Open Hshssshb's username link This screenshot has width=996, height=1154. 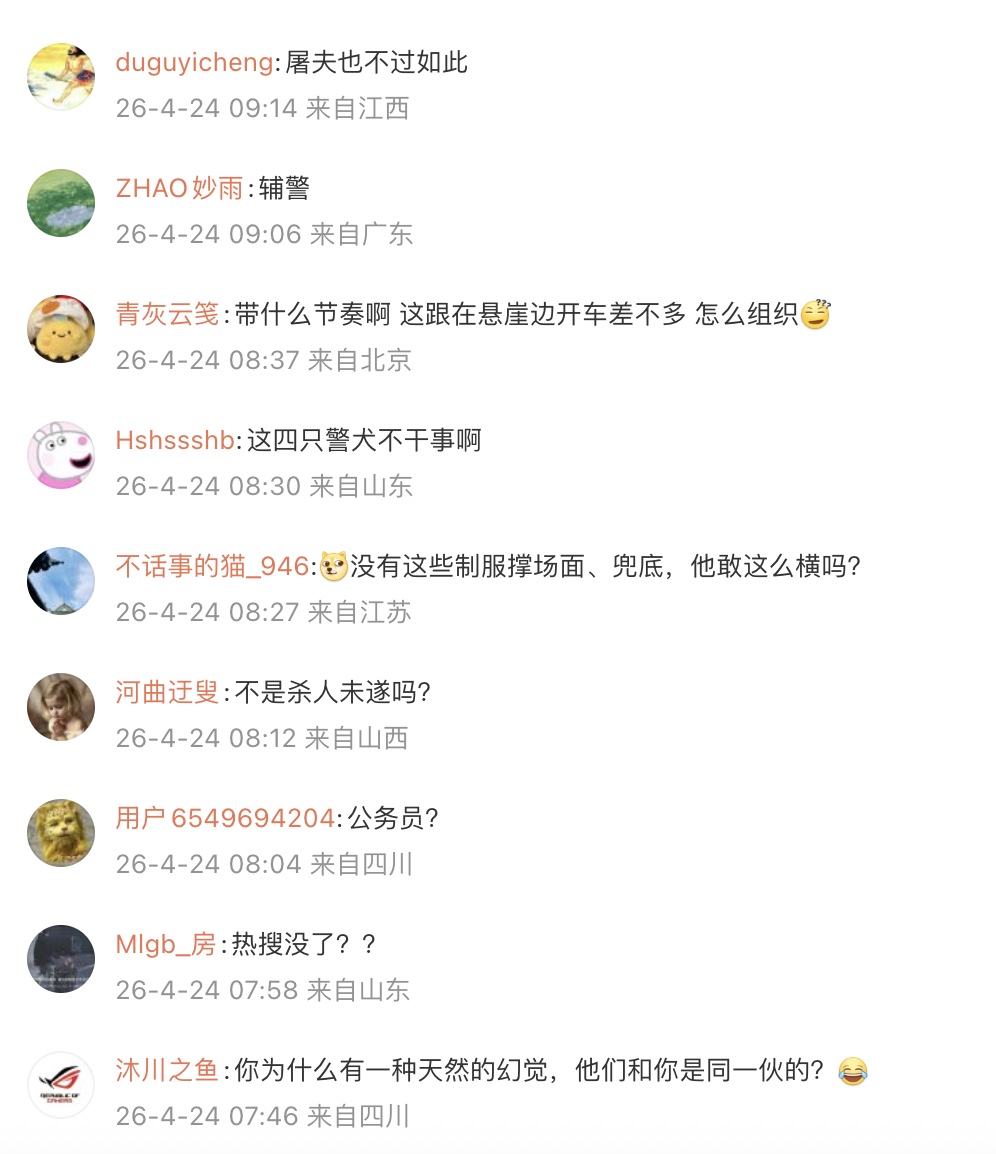[174, 440]
